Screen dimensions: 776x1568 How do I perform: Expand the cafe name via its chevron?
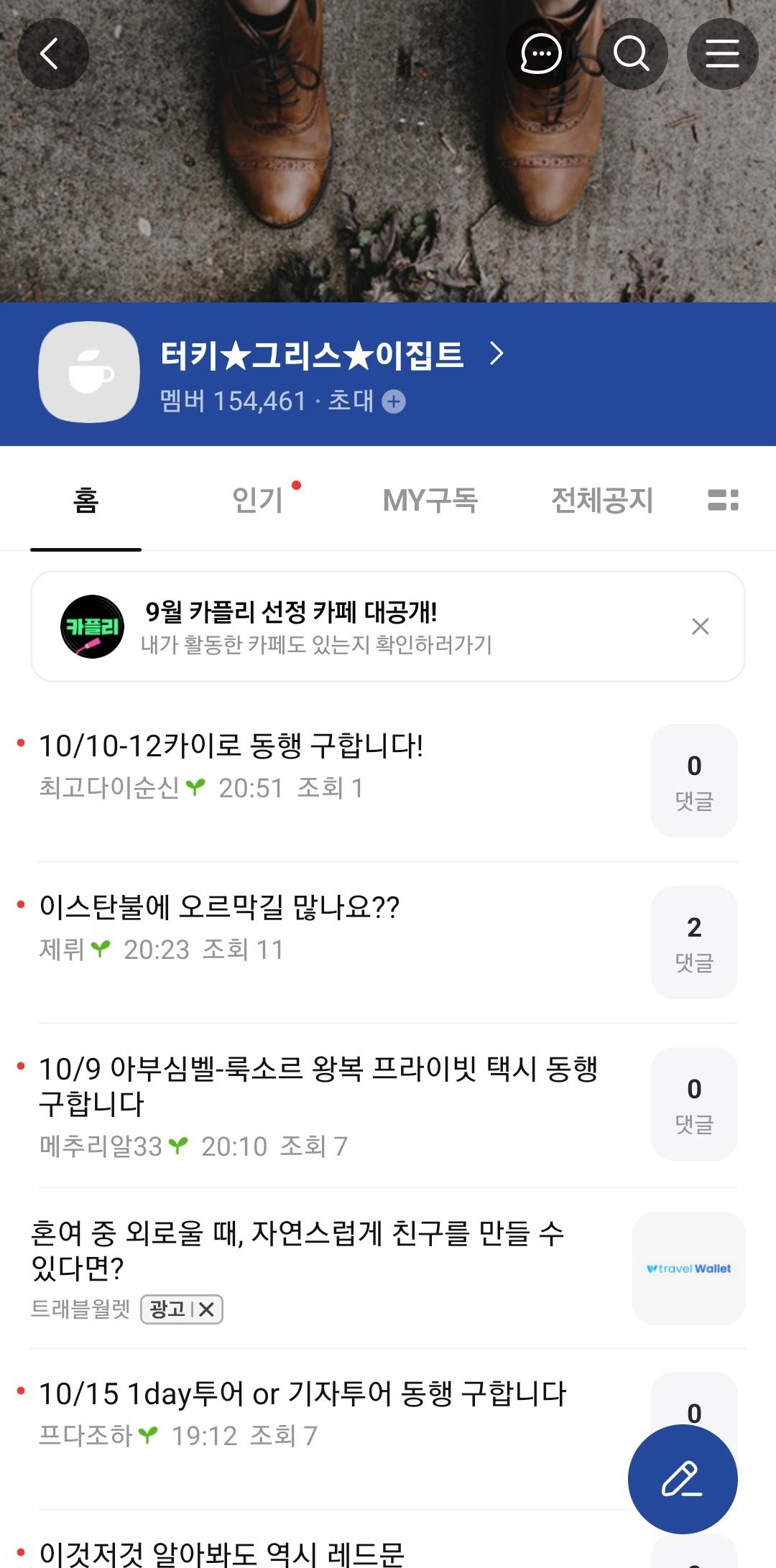[497, 355]
